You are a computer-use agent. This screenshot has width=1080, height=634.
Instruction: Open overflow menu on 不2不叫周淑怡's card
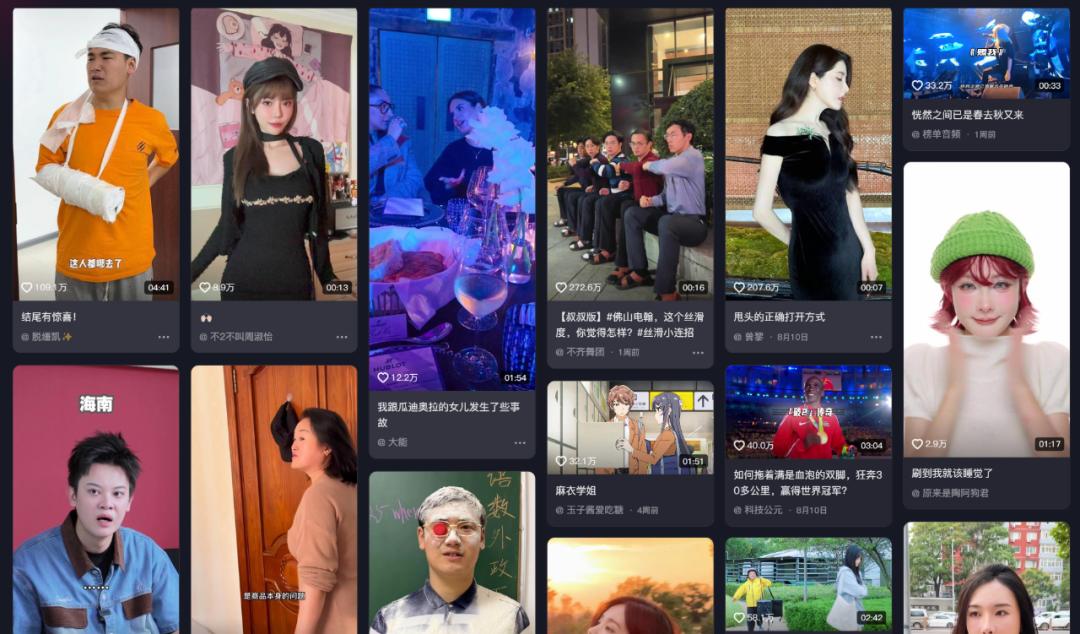tap(341, 337)
